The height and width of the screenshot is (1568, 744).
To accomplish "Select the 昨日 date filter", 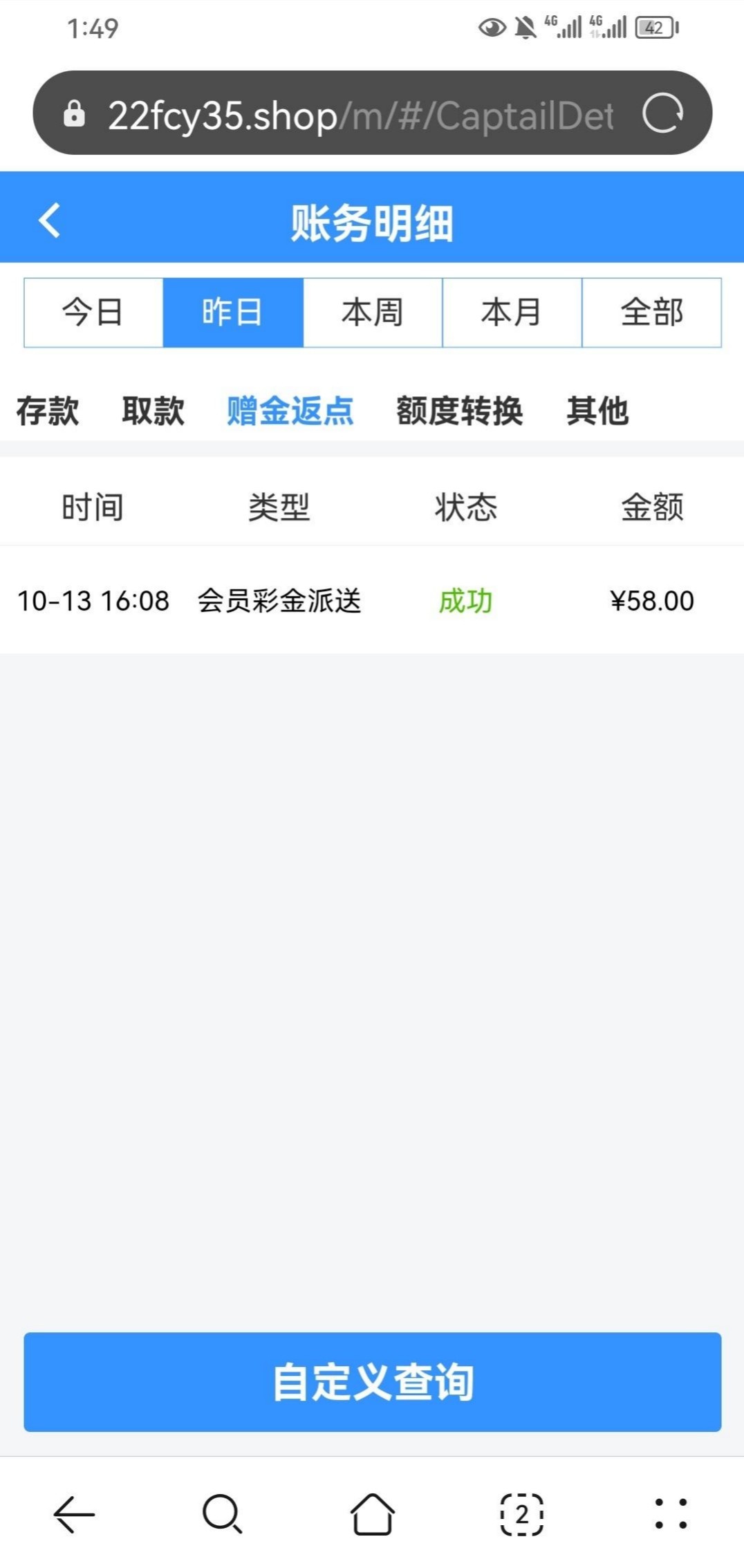I will click(x=233, y=312).
